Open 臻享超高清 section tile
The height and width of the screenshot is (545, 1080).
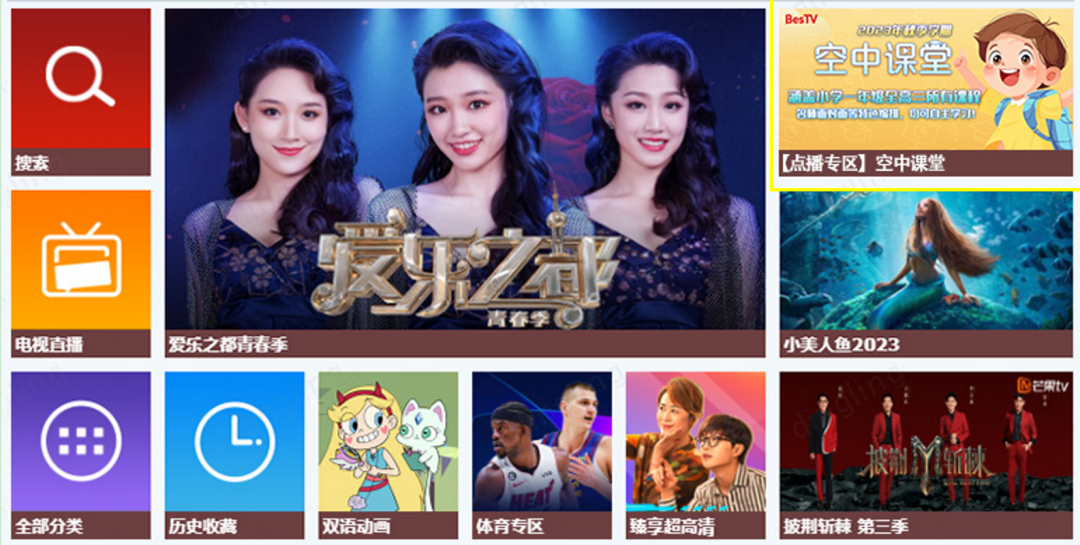point(695,453)
